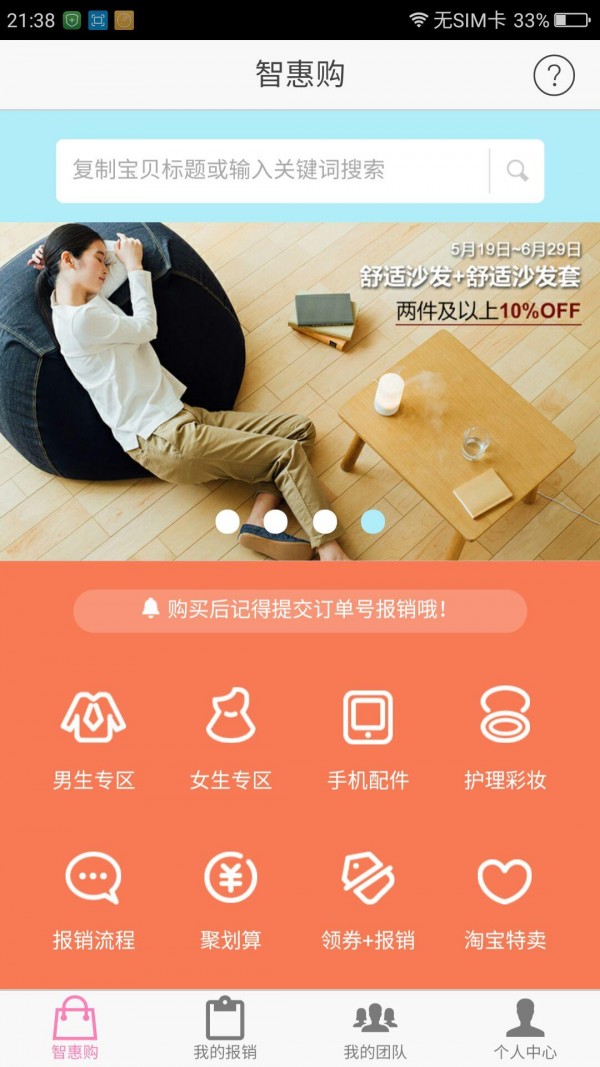View the 报销流程 guide
600x1067 pixels.
point(94,902)
